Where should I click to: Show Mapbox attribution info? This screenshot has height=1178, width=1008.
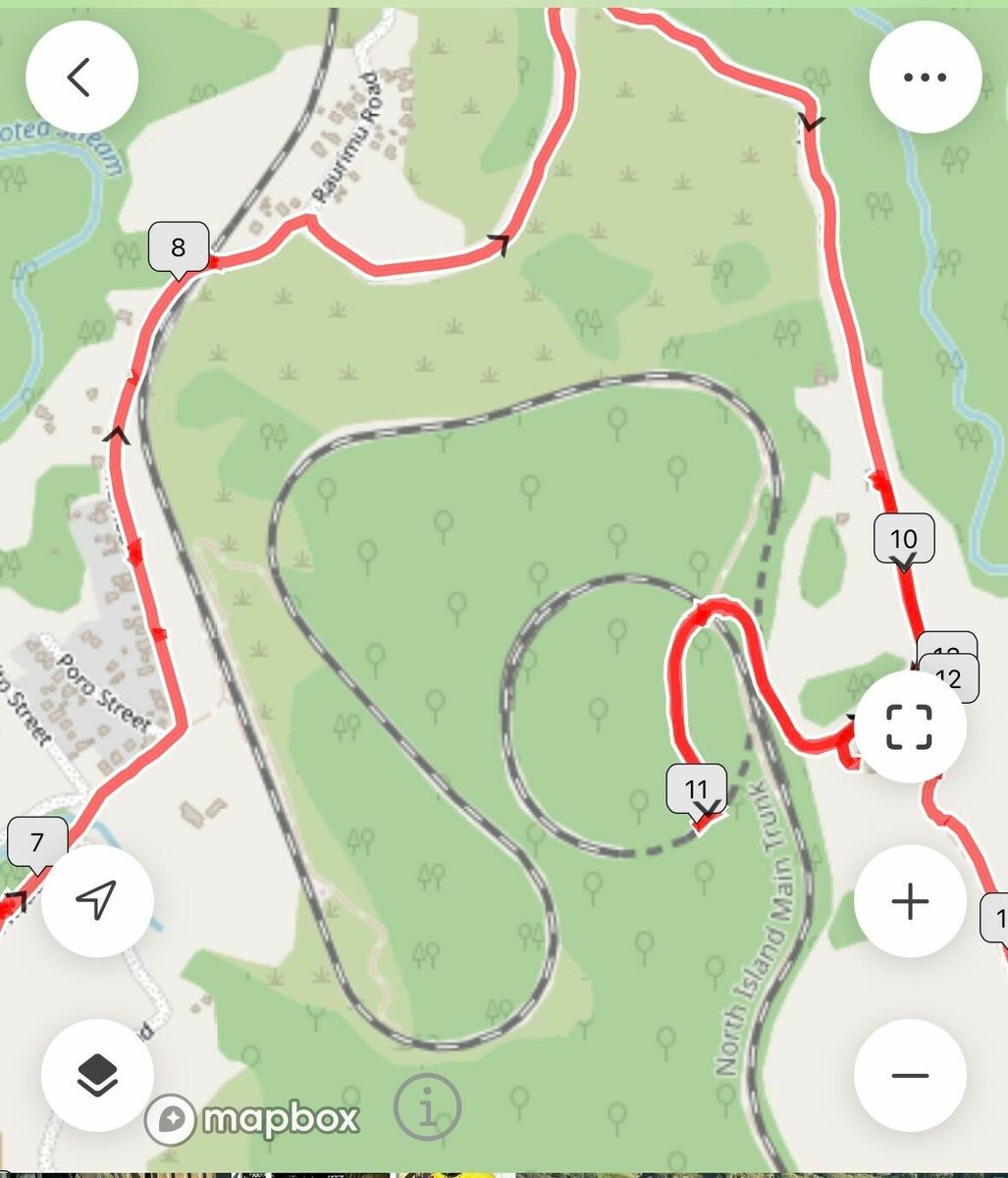point(427,1108)
